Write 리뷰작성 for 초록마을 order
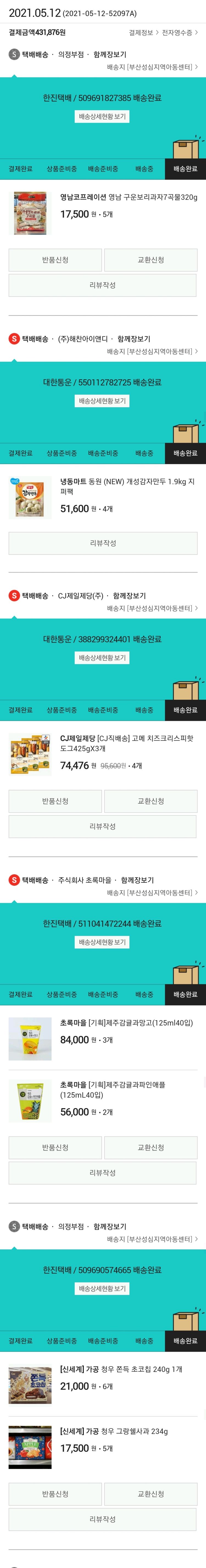Viewport: 206px width, 1568px height. click(x=102, y=1172)
